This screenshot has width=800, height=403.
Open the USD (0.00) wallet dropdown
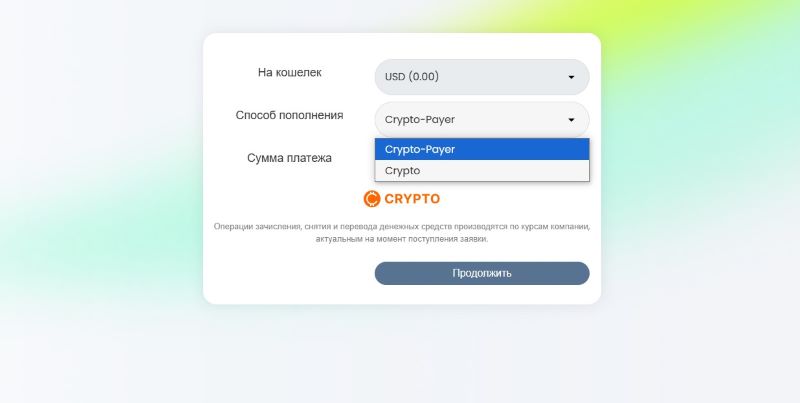pyautogui.click(x=481, y=77)
